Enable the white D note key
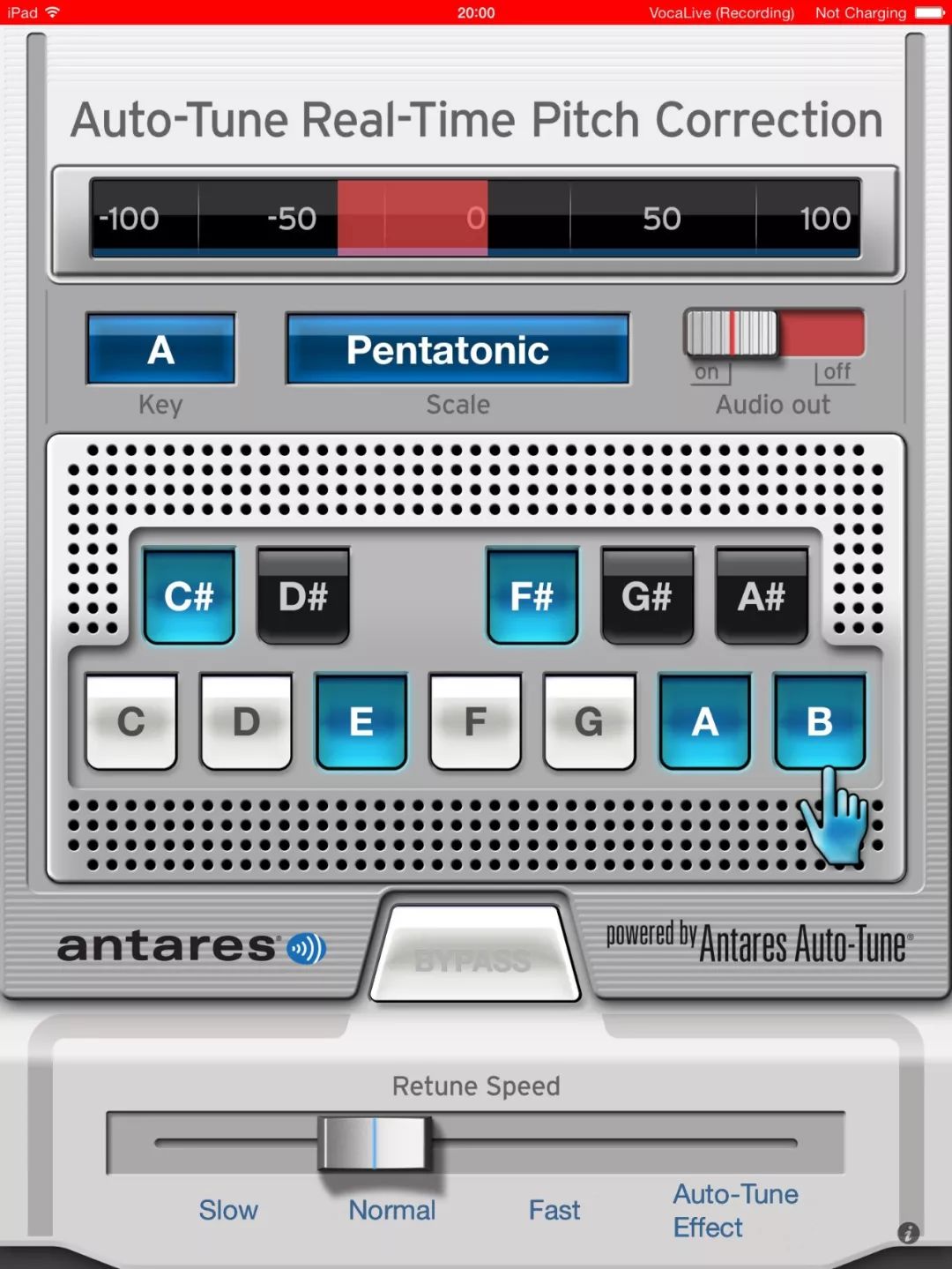Screen dimensions: 952x1269 [246, 721]
